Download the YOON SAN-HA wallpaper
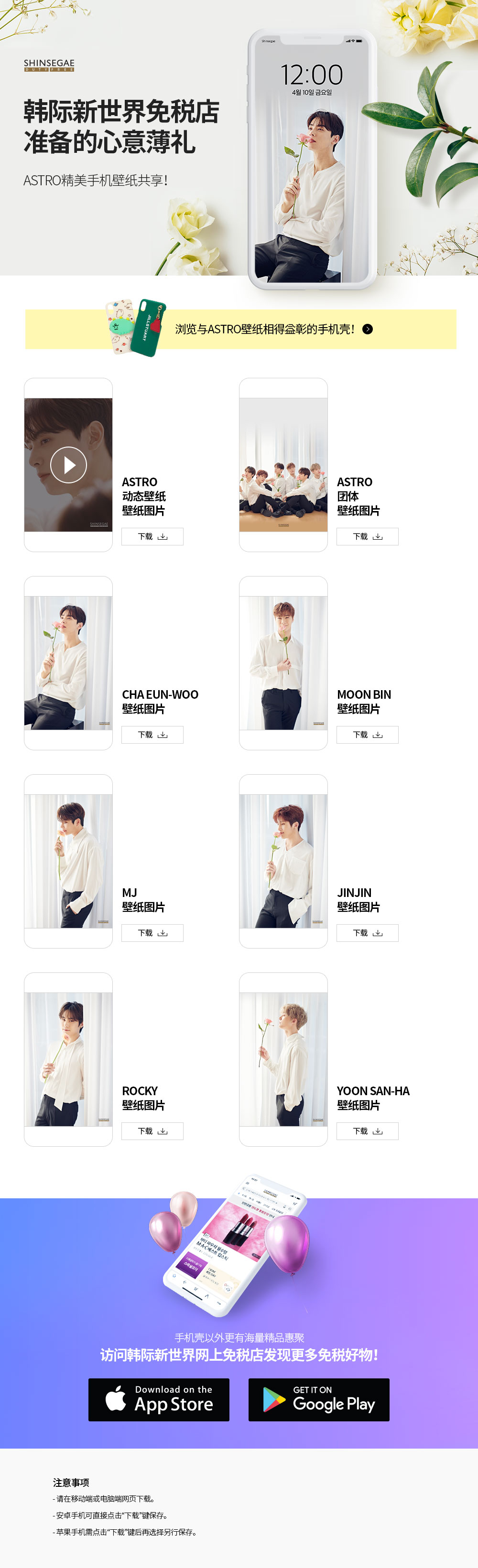Viewport: 478px width, 1568px height. [367, 1131]
